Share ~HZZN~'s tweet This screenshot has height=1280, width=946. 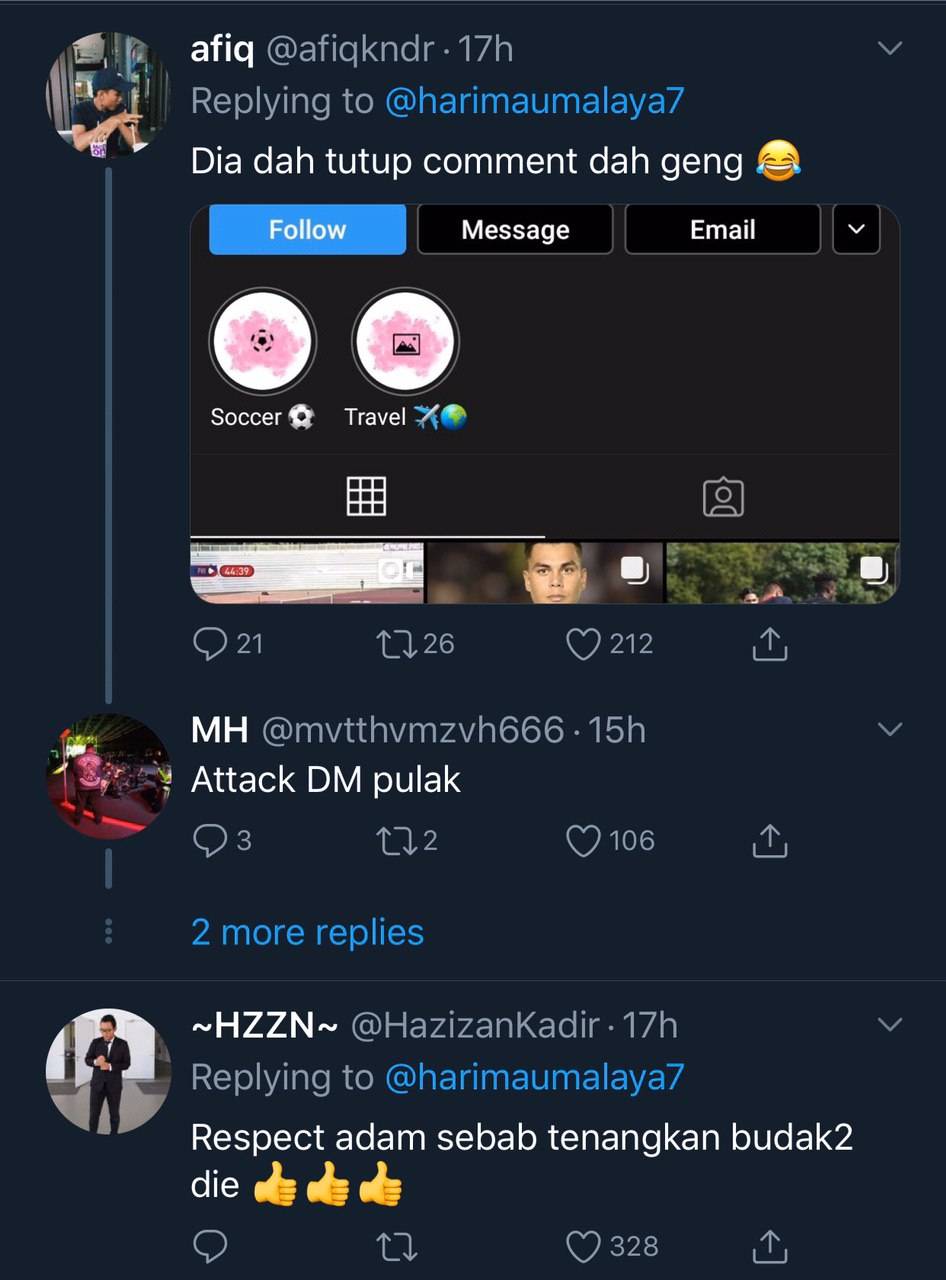769,1247
